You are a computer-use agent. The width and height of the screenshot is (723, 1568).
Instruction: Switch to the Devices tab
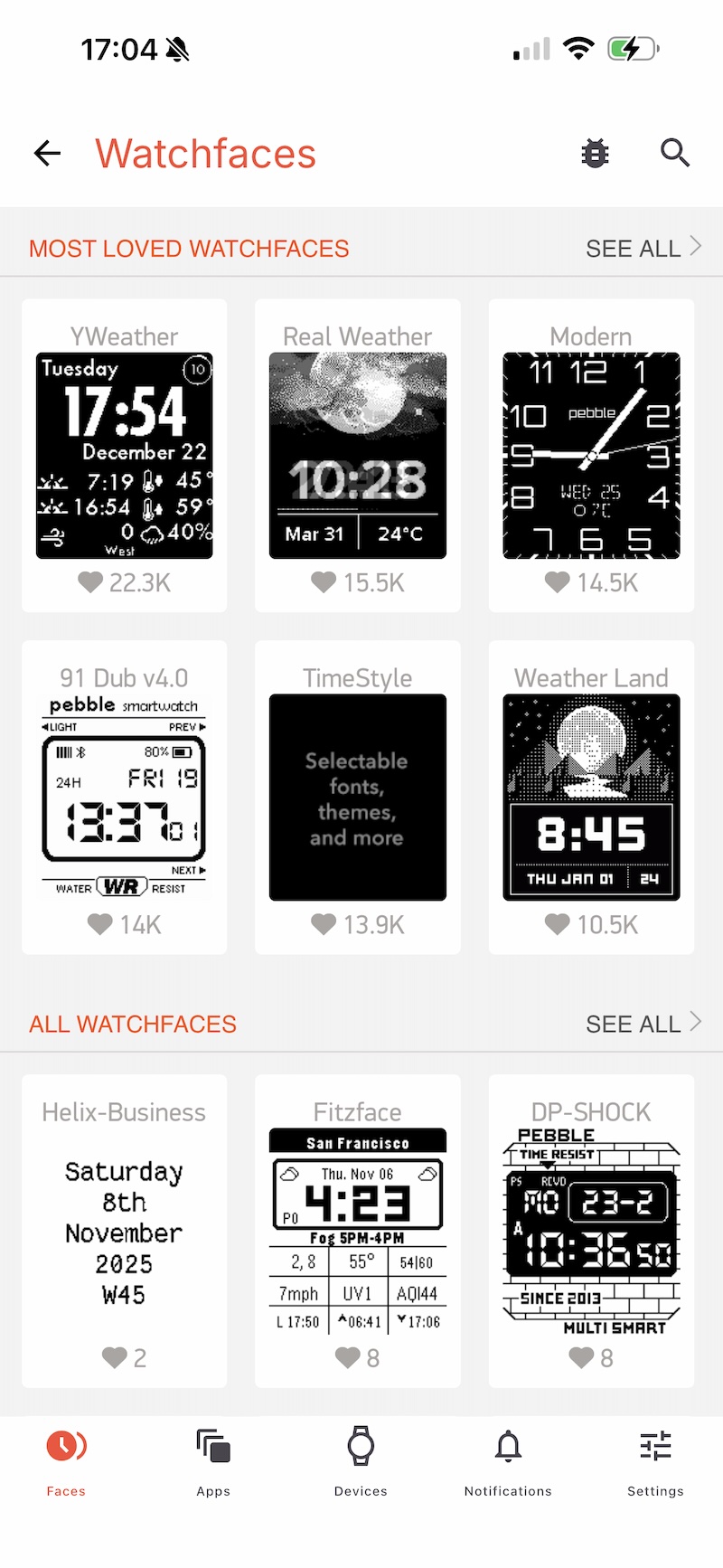[361, 1459]
